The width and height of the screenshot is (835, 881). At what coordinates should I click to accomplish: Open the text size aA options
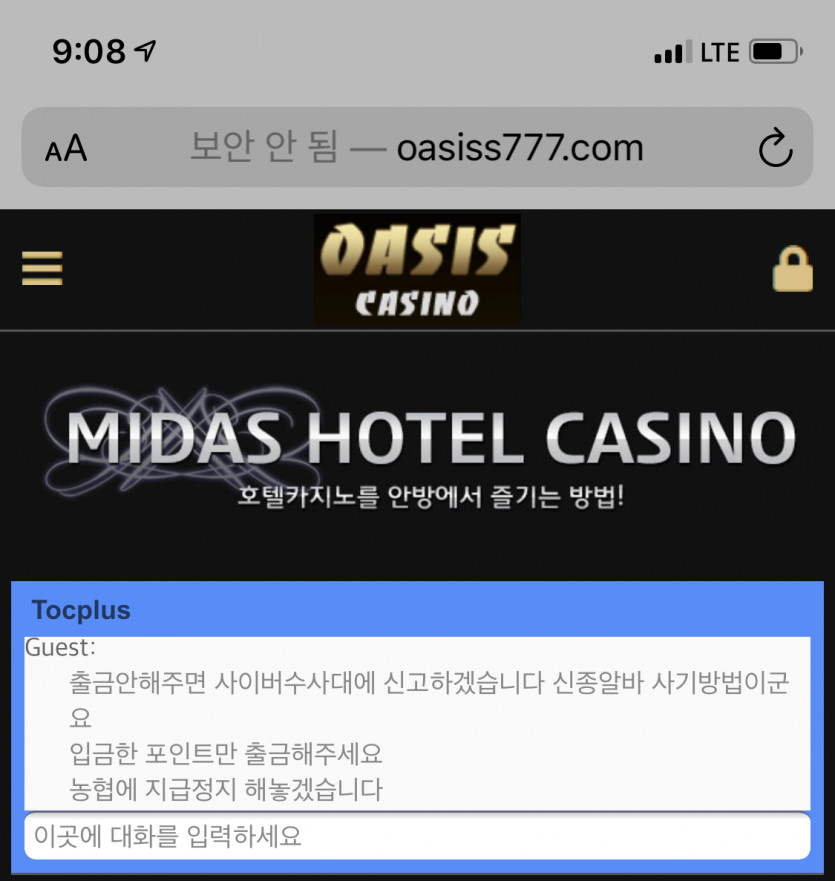[66, 149]
